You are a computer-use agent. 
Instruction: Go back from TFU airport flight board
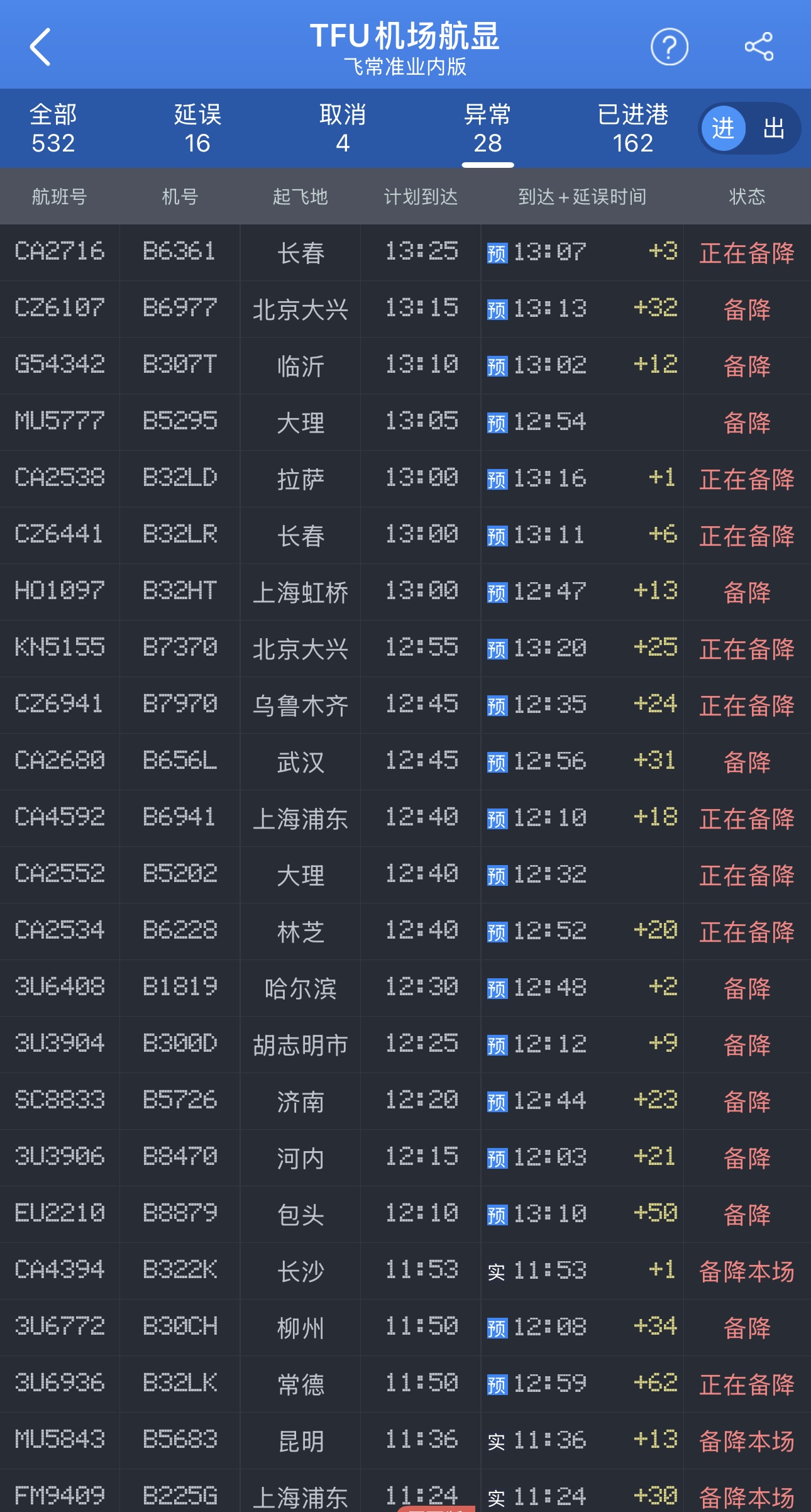click(40, 47)
